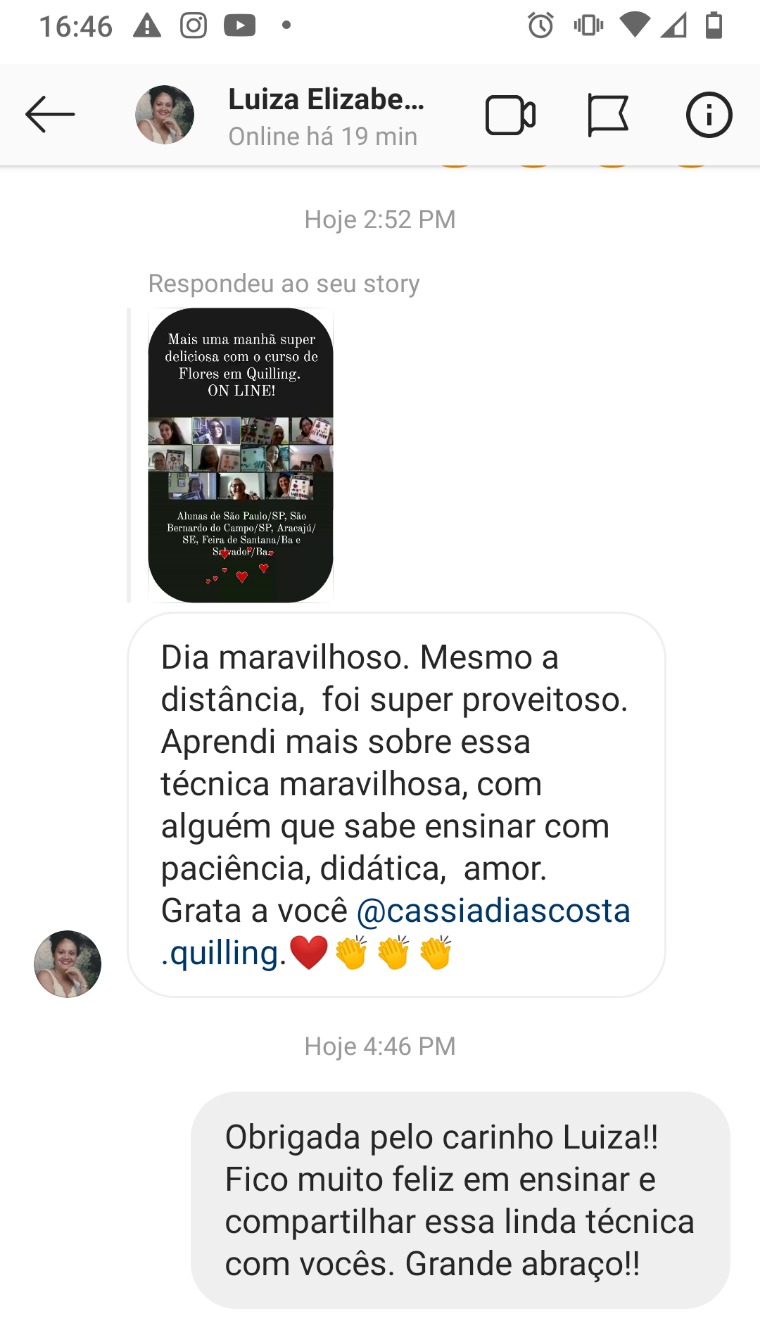Open the @cassiadiascosta.quilling mention link
Image resolution: width=760 pixels, height=1329 pixels.
tap(396, 931)
